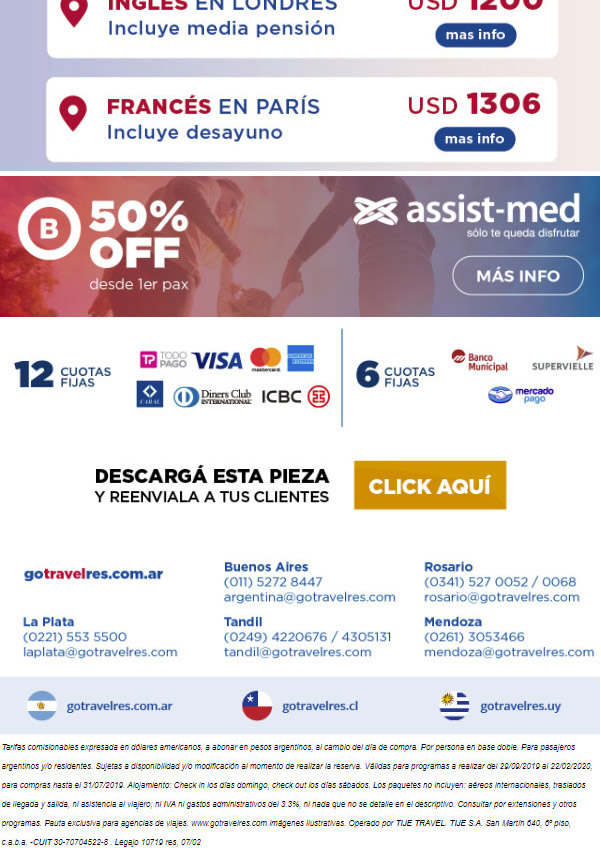Email laplata@gotravelres.com
601x857 pixels.
[100, 652]
